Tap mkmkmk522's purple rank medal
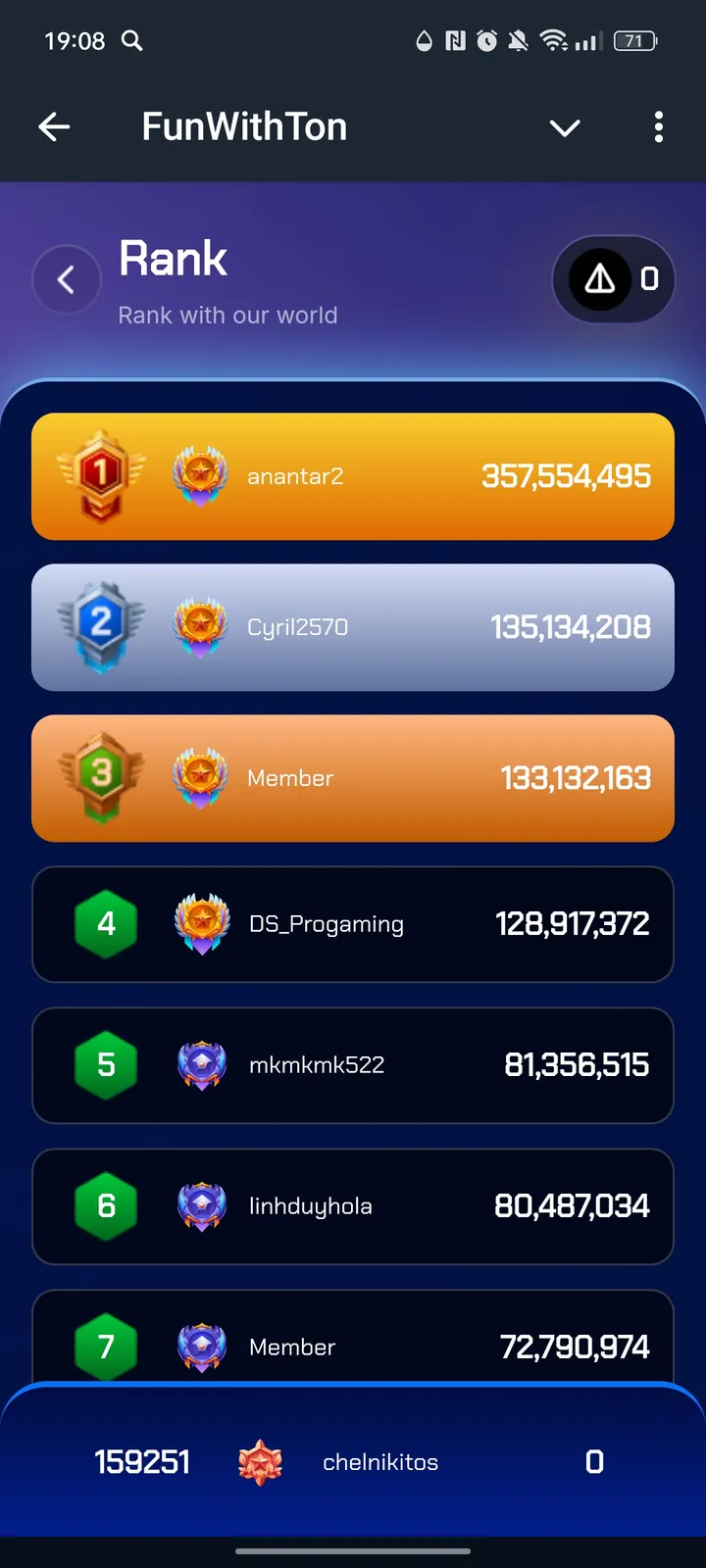The width and height of the screenshot is (706, 1568). [x=201, y=1065]
